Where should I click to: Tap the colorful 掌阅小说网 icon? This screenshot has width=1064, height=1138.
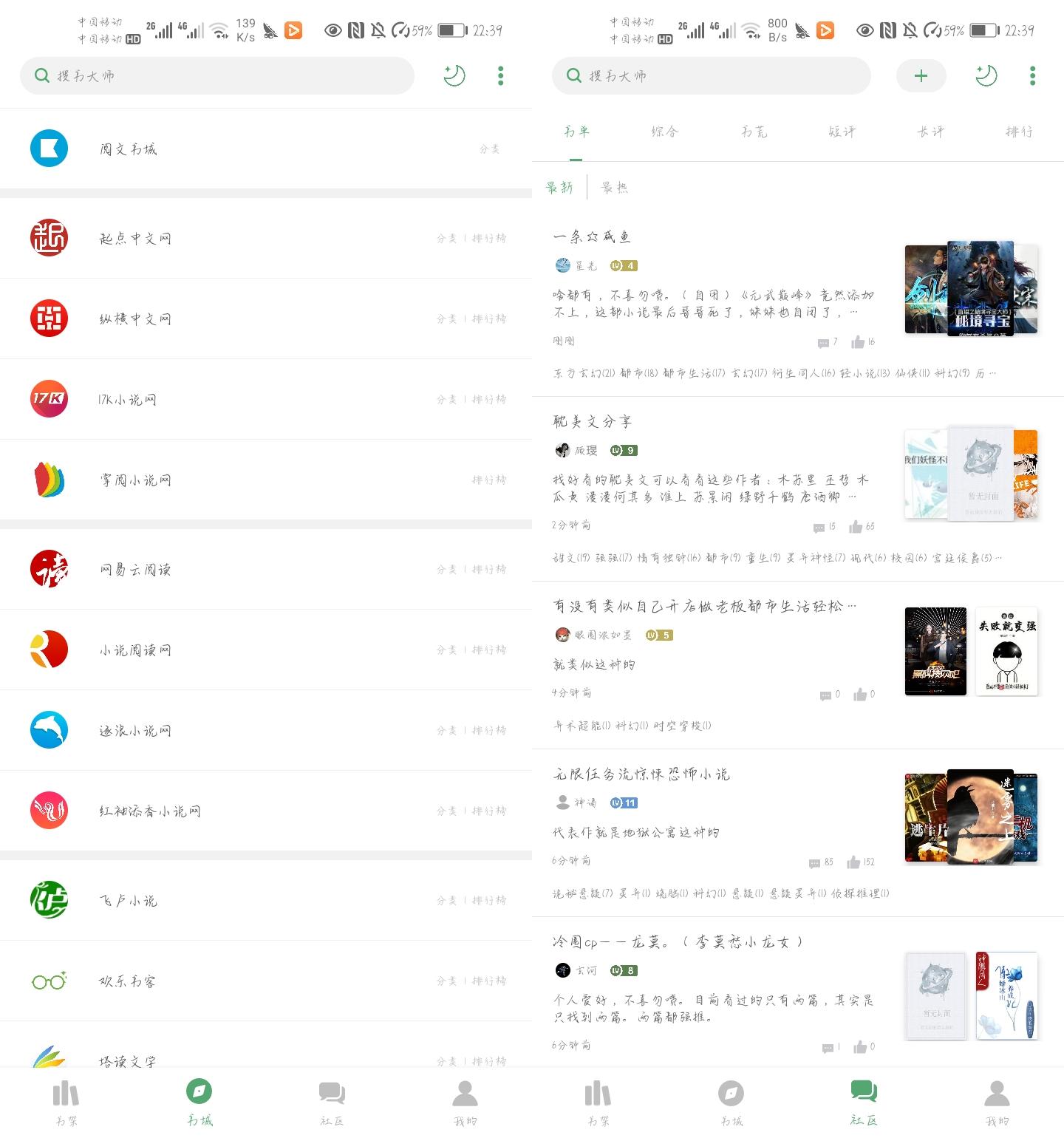49,480
